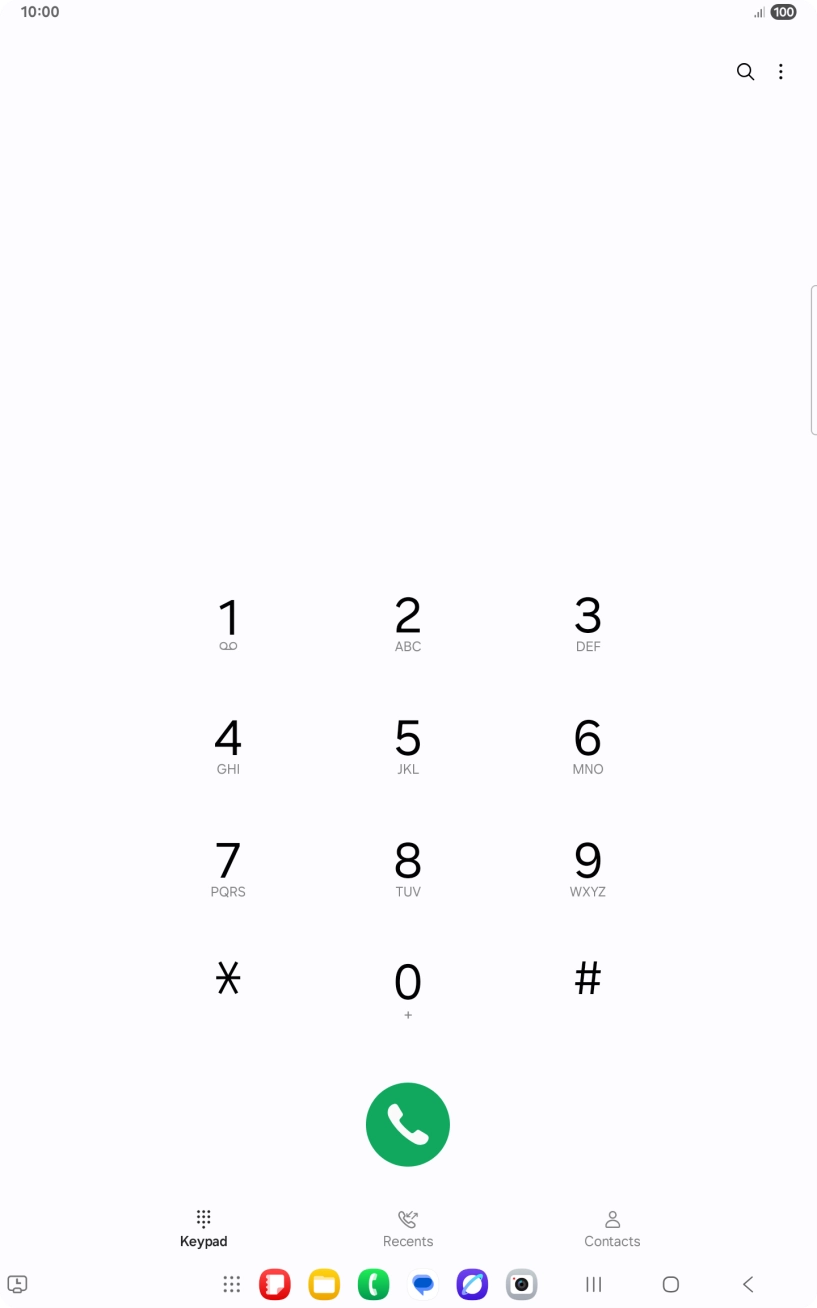Tap the green call button

click(x=408, y=1124)
